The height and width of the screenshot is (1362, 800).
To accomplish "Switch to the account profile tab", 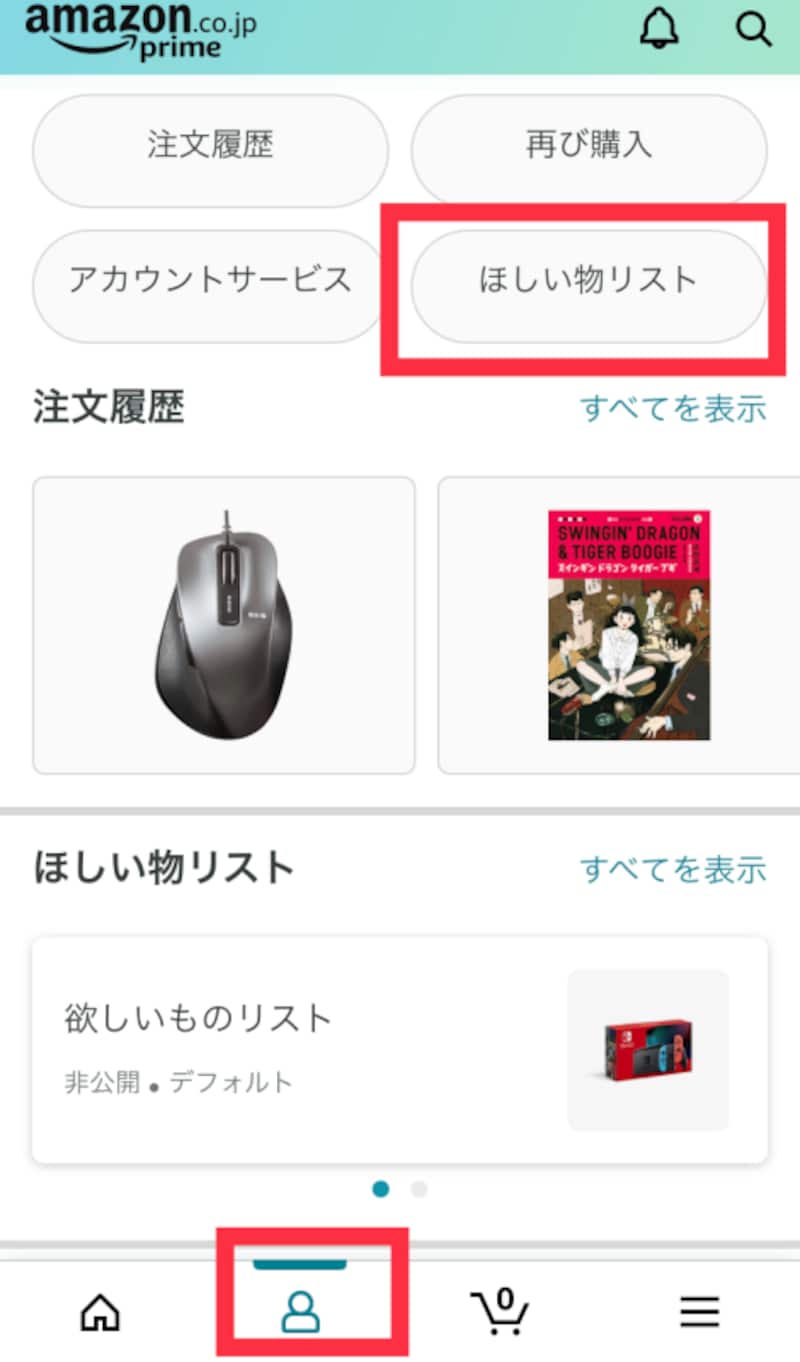I will pos(300,1310).
